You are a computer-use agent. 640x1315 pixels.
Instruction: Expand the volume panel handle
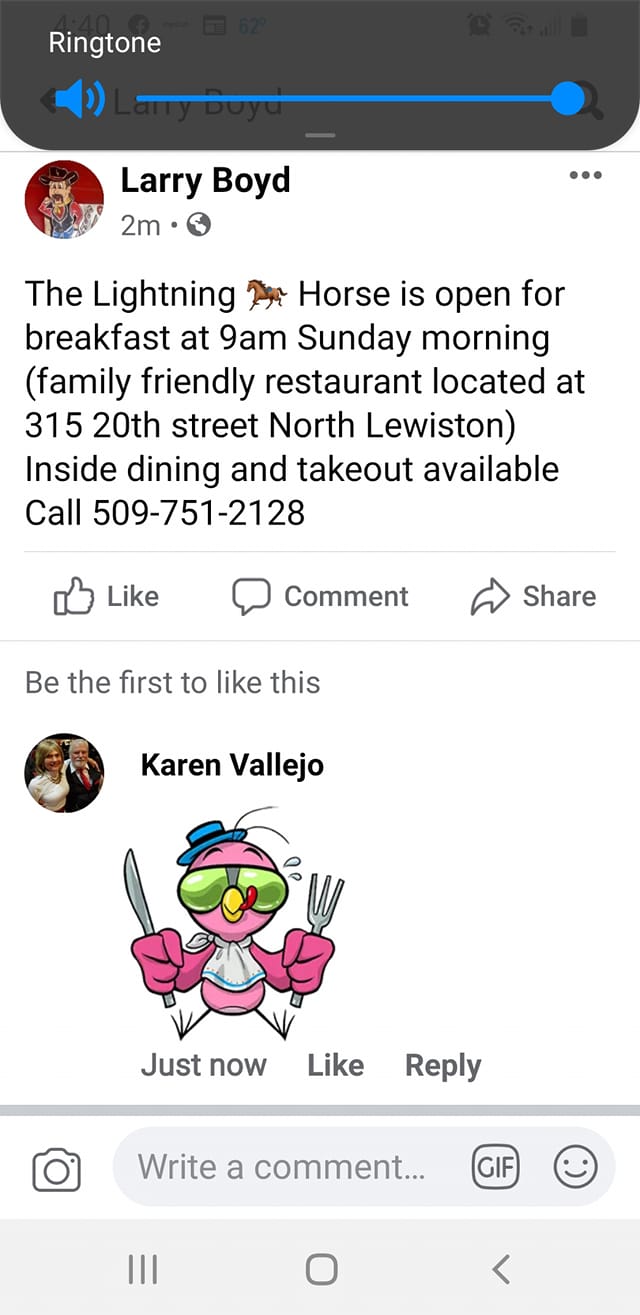click(320, 135)
